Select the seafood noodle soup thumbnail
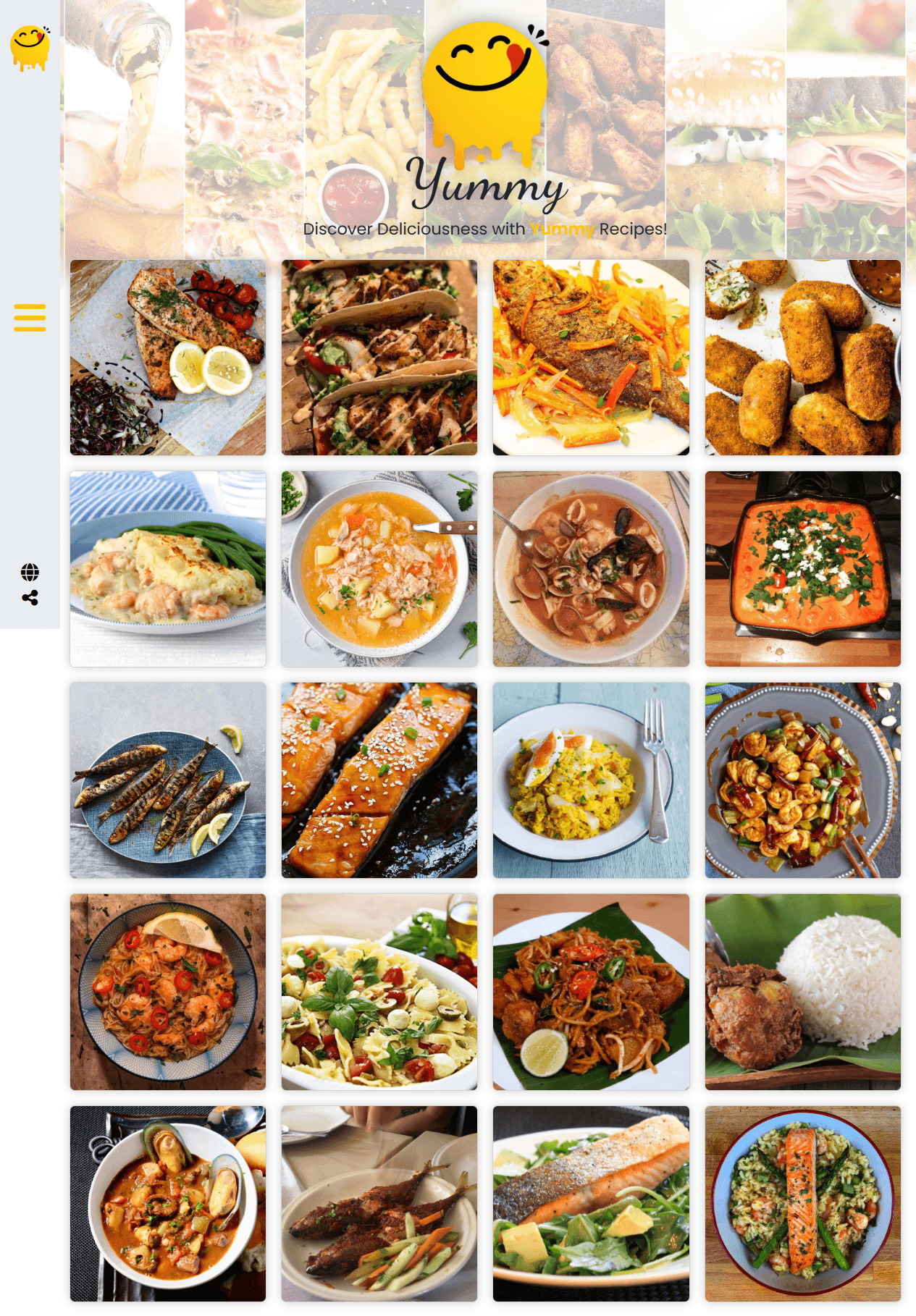 pyautogui.click(x=590, y=569)
